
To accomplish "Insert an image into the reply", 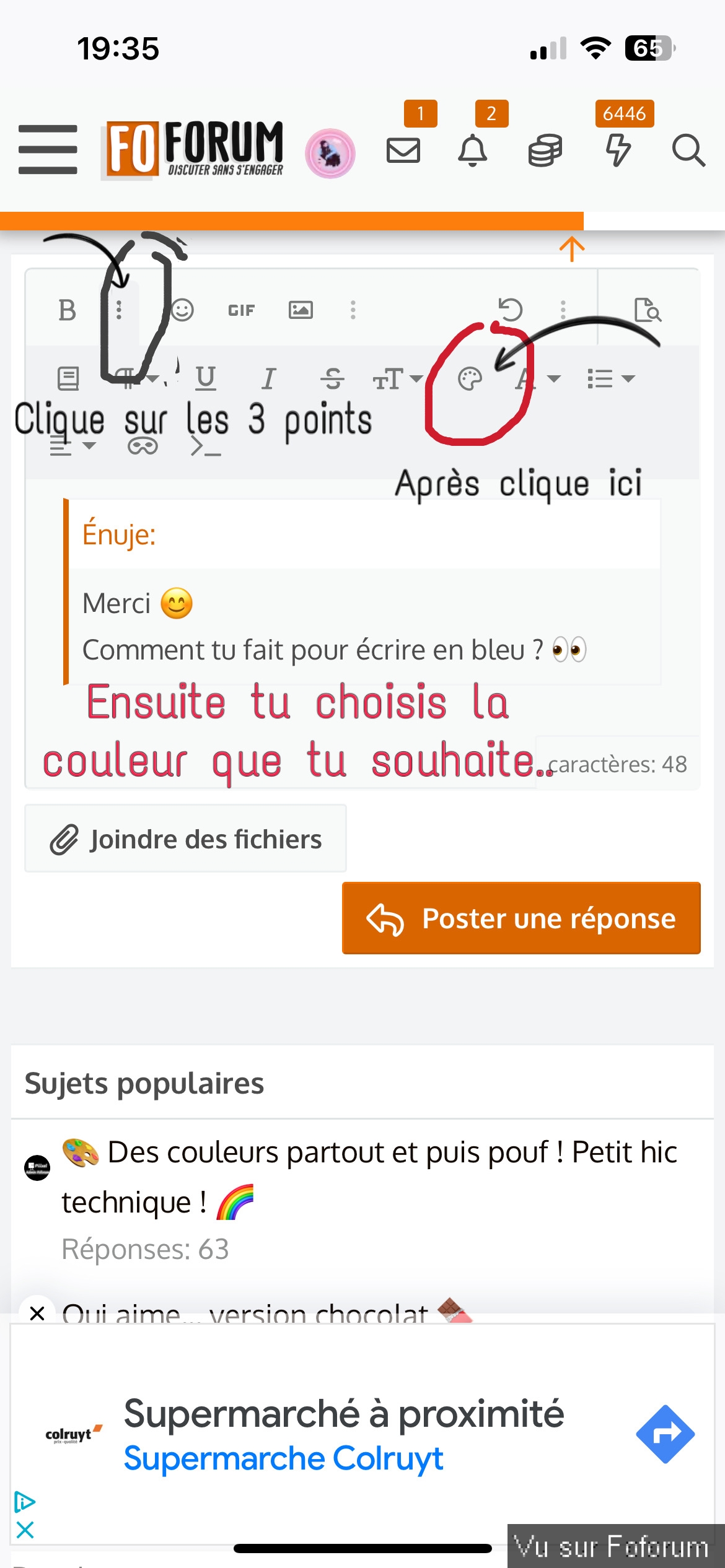I will pyautogui.click(x=301, y=310).
